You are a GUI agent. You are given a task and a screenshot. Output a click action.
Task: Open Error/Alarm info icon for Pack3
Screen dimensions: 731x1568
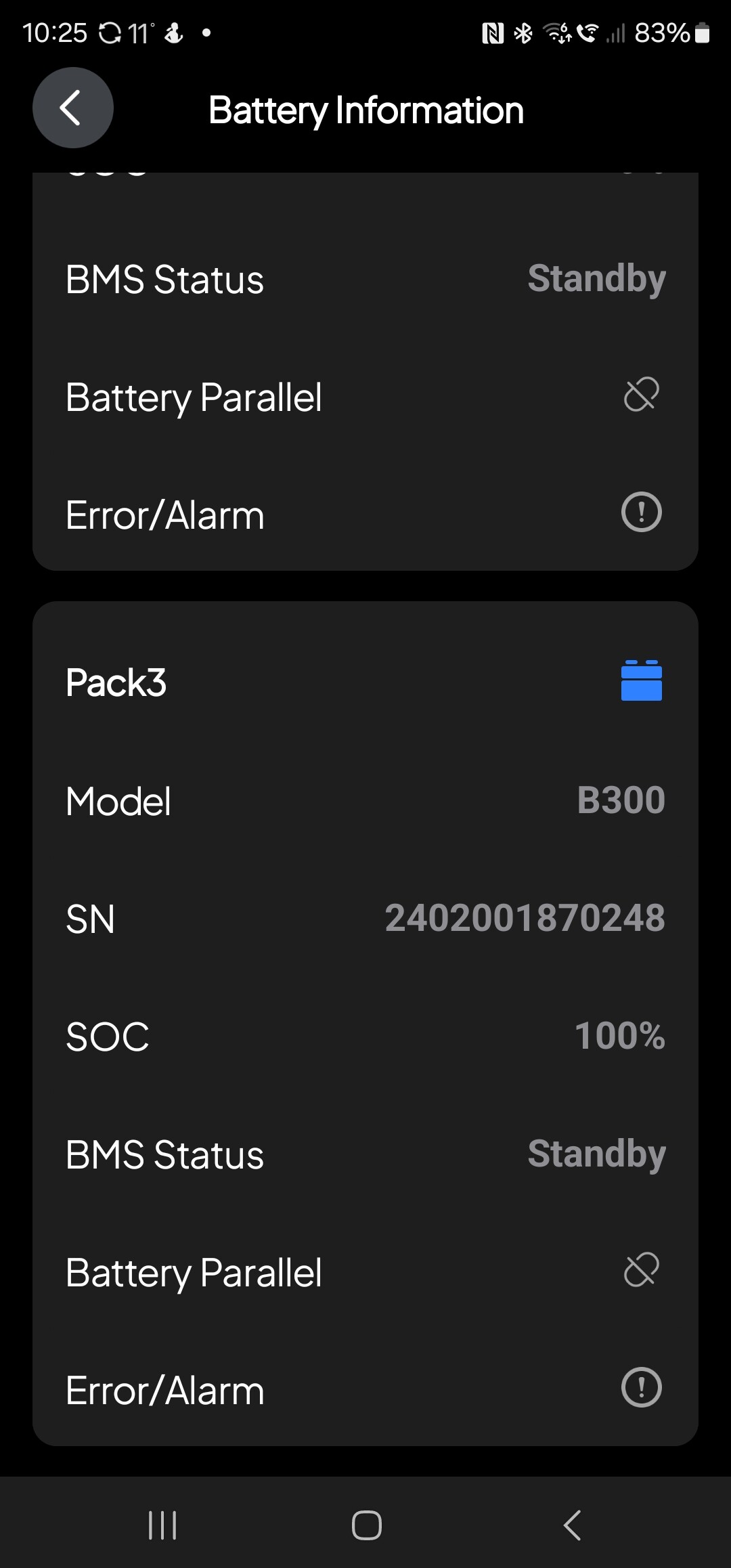(641, 1387)
